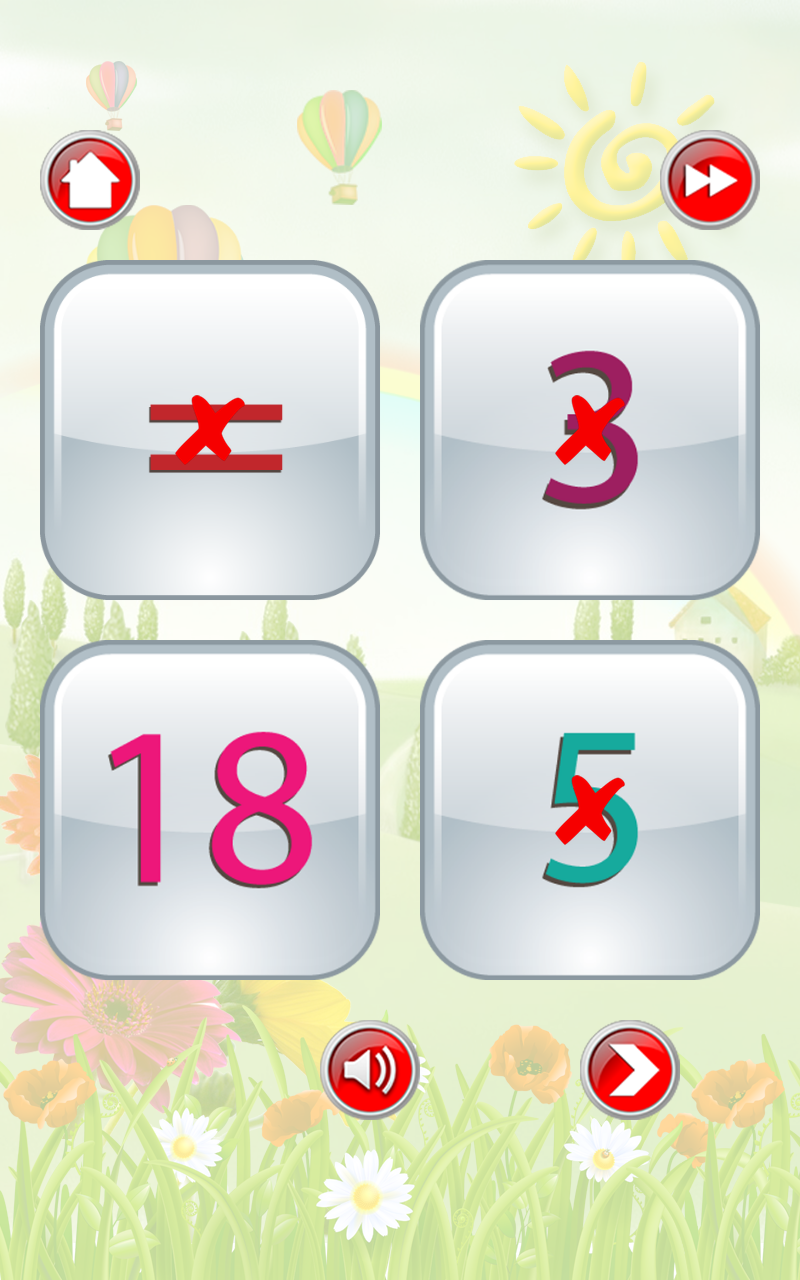Image resolution: width=800 pixels, height=1280 pixels.
Task: Replay the sound with speaker button
Action: pyautogui.click(x=370, y=1070)
